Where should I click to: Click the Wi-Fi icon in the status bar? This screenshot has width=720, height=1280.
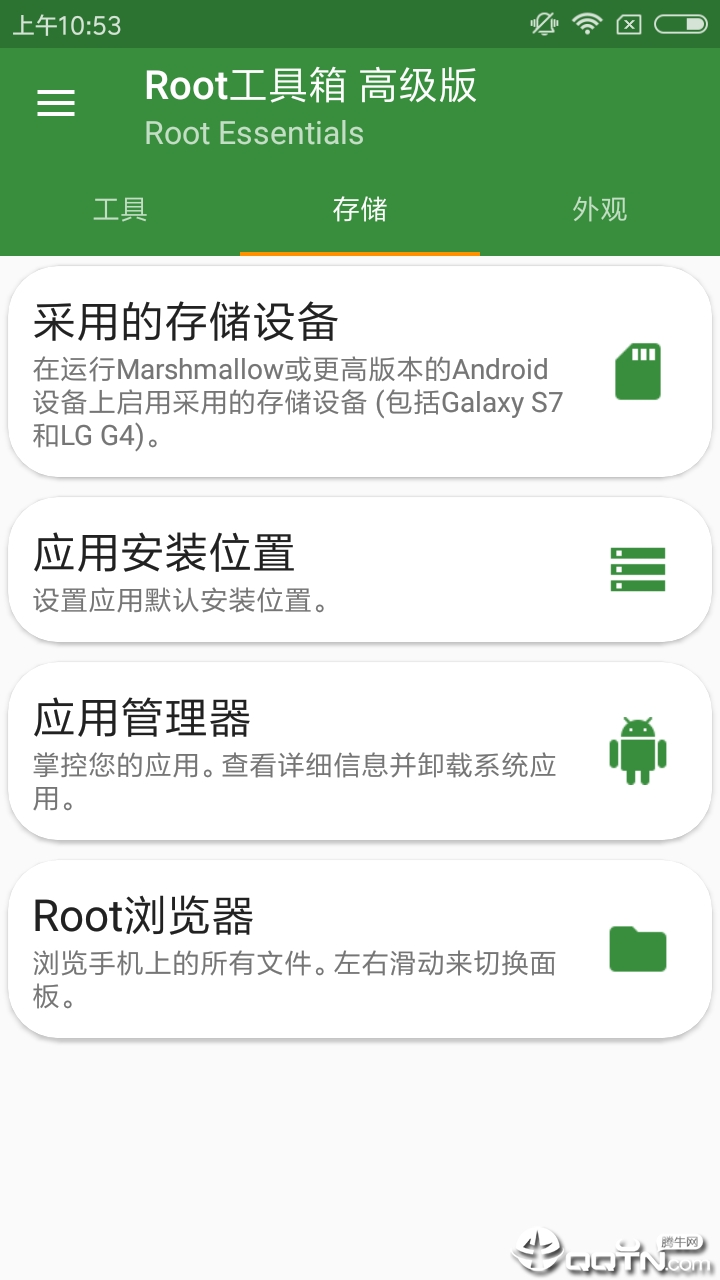(x=588, y=25)
